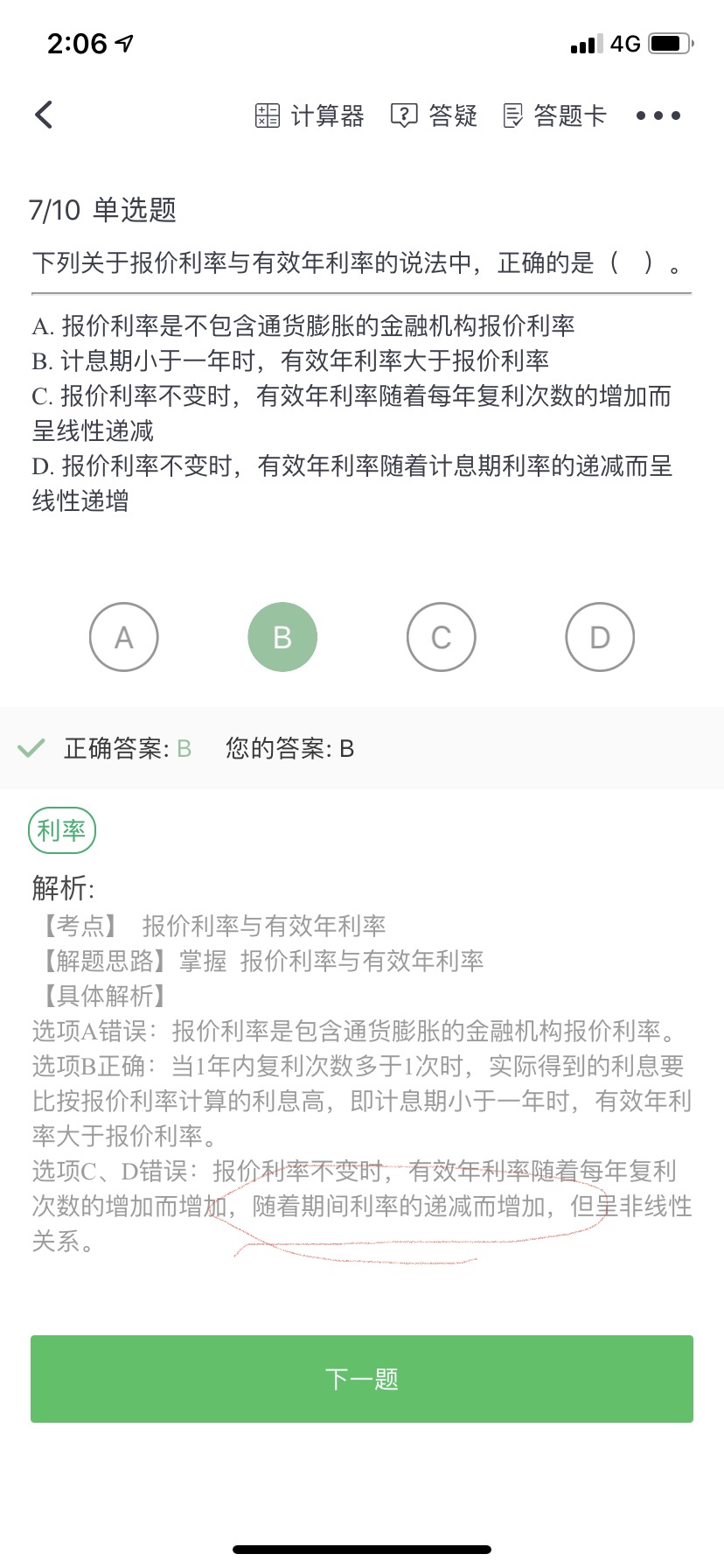Open the three-dot overflow menu
This screenshot has width=724, height=1568.
[x=658, y=115]
